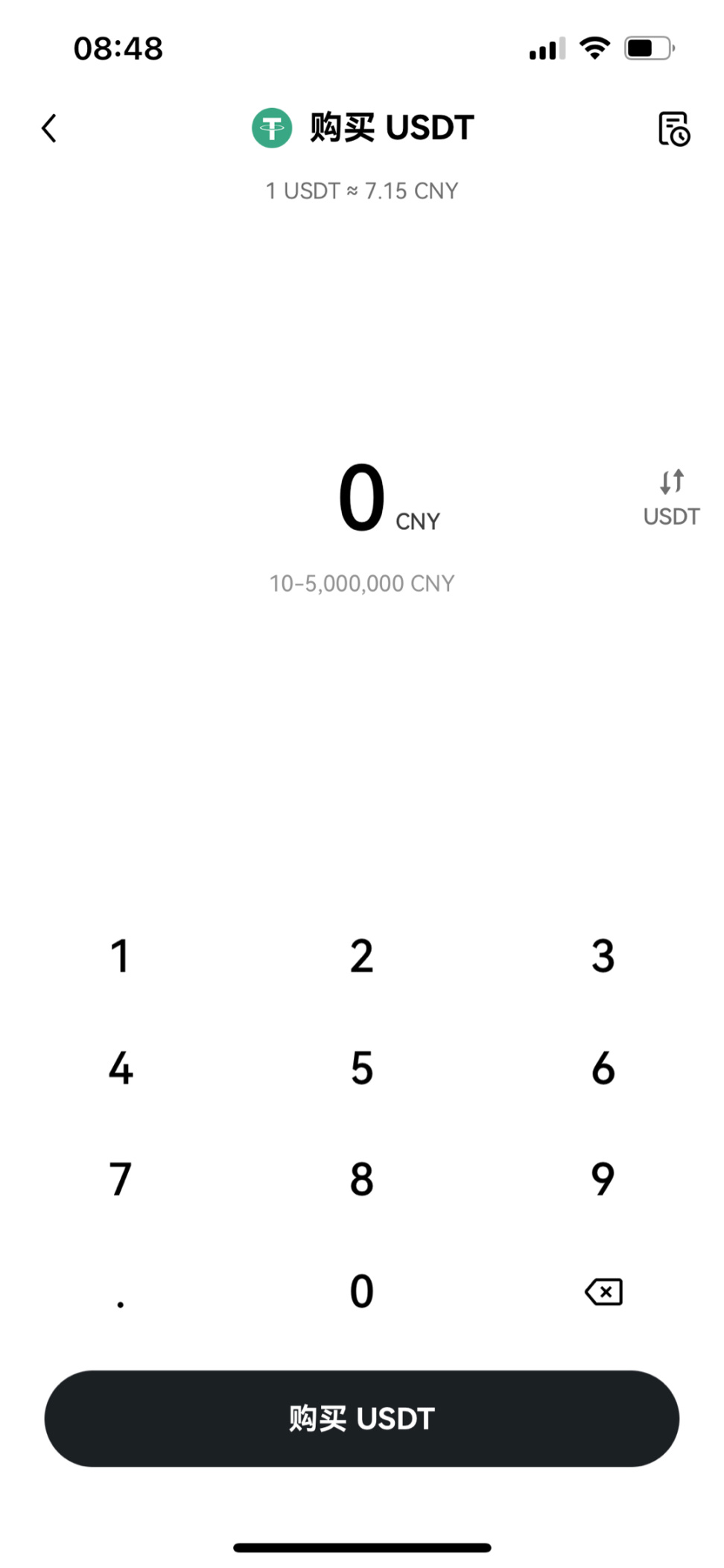The height and width of the screenshot is (1568, 724).
Task: Enter digit 5 on the keypad
Action: (362, 1067)
